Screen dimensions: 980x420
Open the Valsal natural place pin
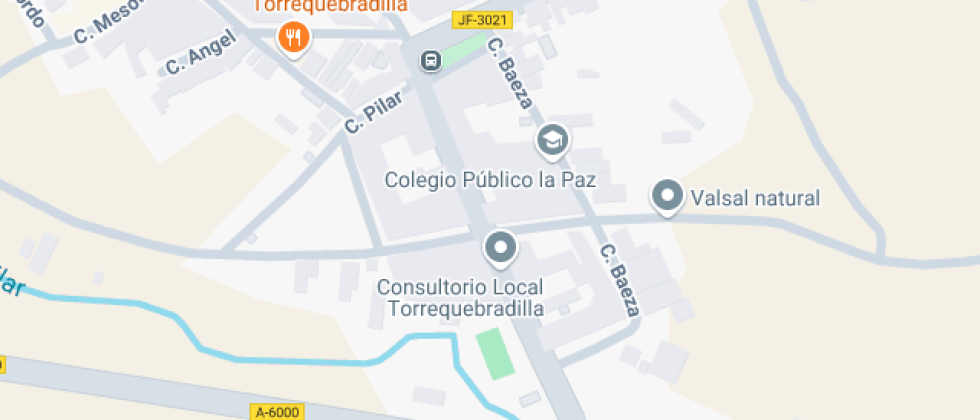[667, 196]
